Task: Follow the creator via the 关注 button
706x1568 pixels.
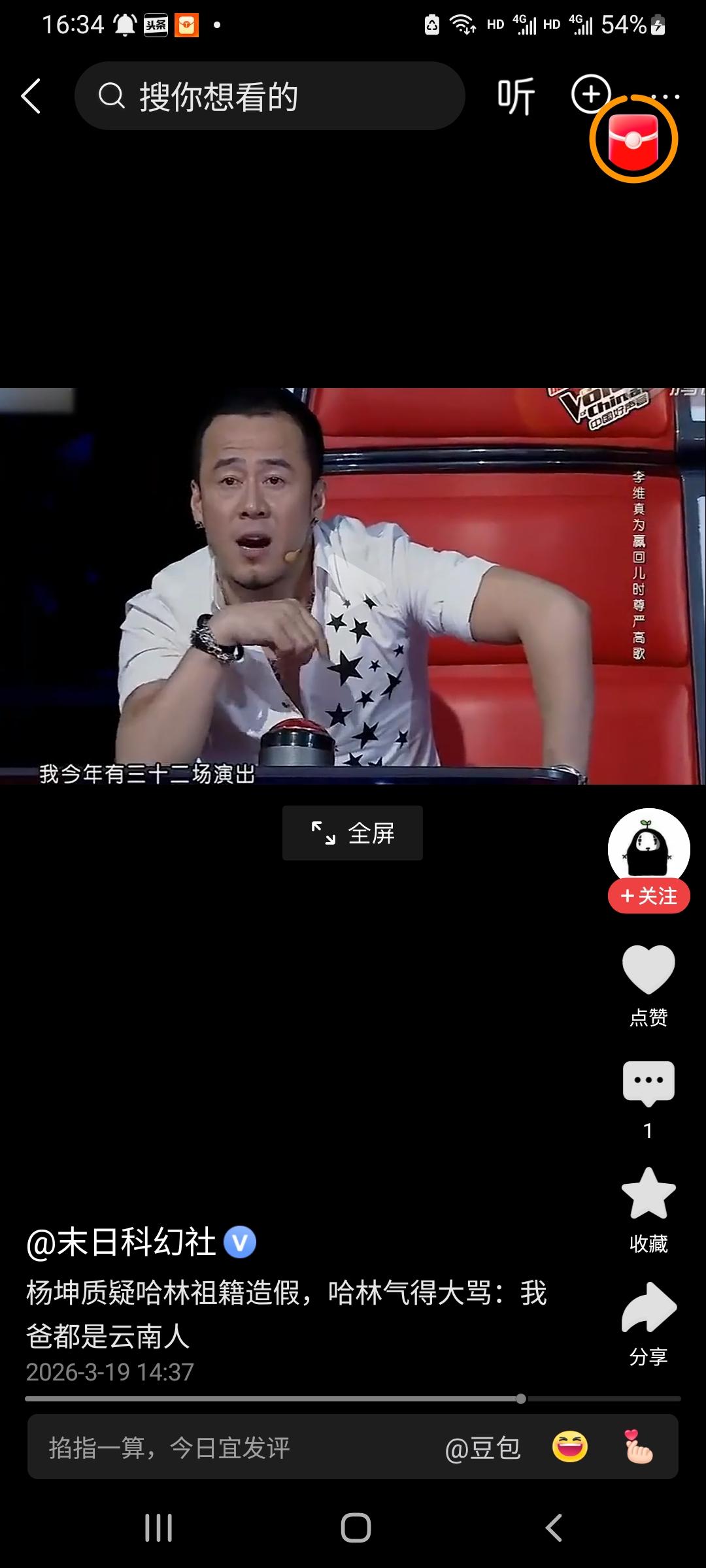Action: pyautogui.click(x=648, y=896)
